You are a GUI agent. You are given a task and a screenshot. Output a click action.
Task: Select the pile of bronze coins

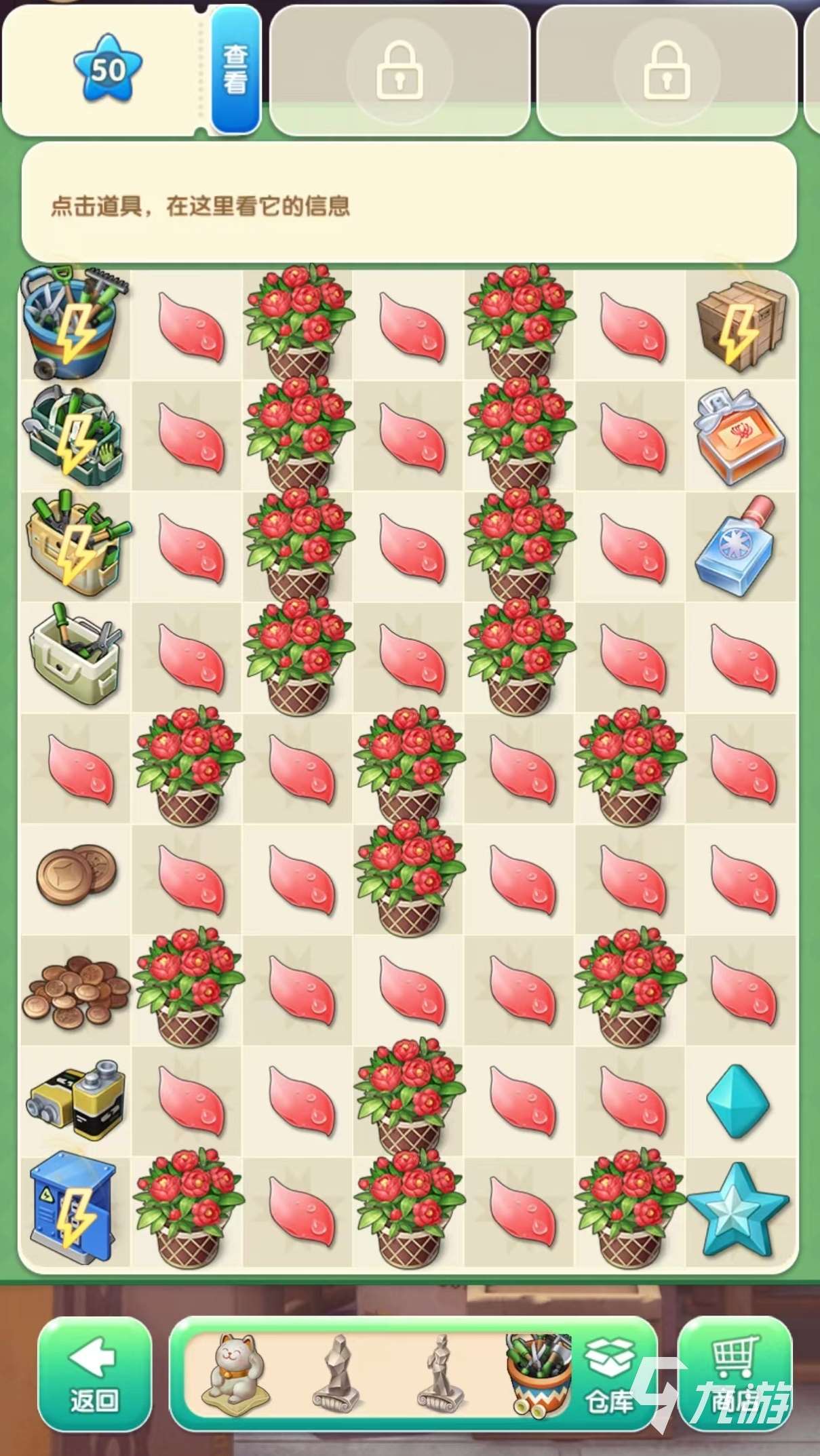(x=75, y=990)
